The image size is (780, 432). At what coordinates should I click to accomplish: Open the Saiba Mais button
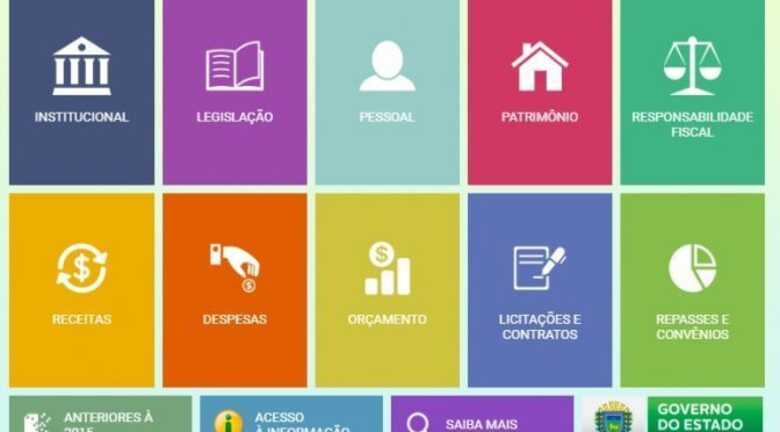tap(482, 416)
